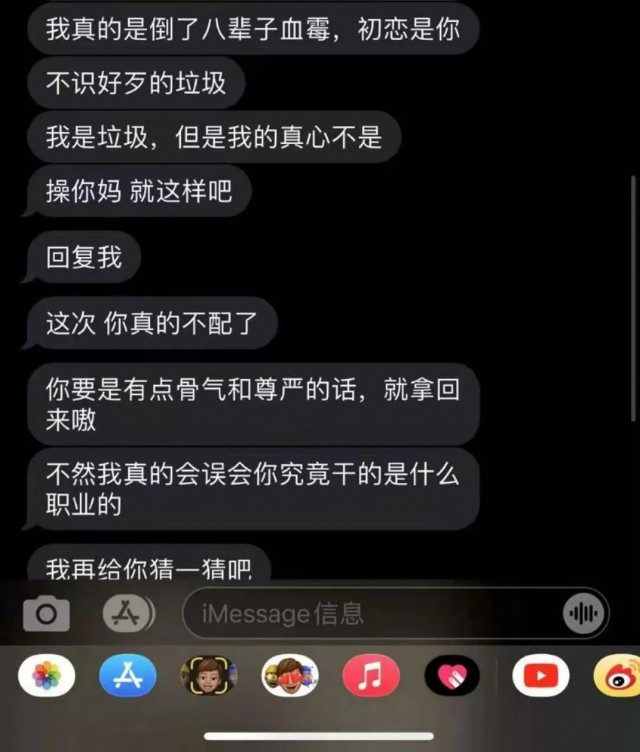This screenshot has height=752, width=640.
Task: Record an audio message
Action: (583, 613)
